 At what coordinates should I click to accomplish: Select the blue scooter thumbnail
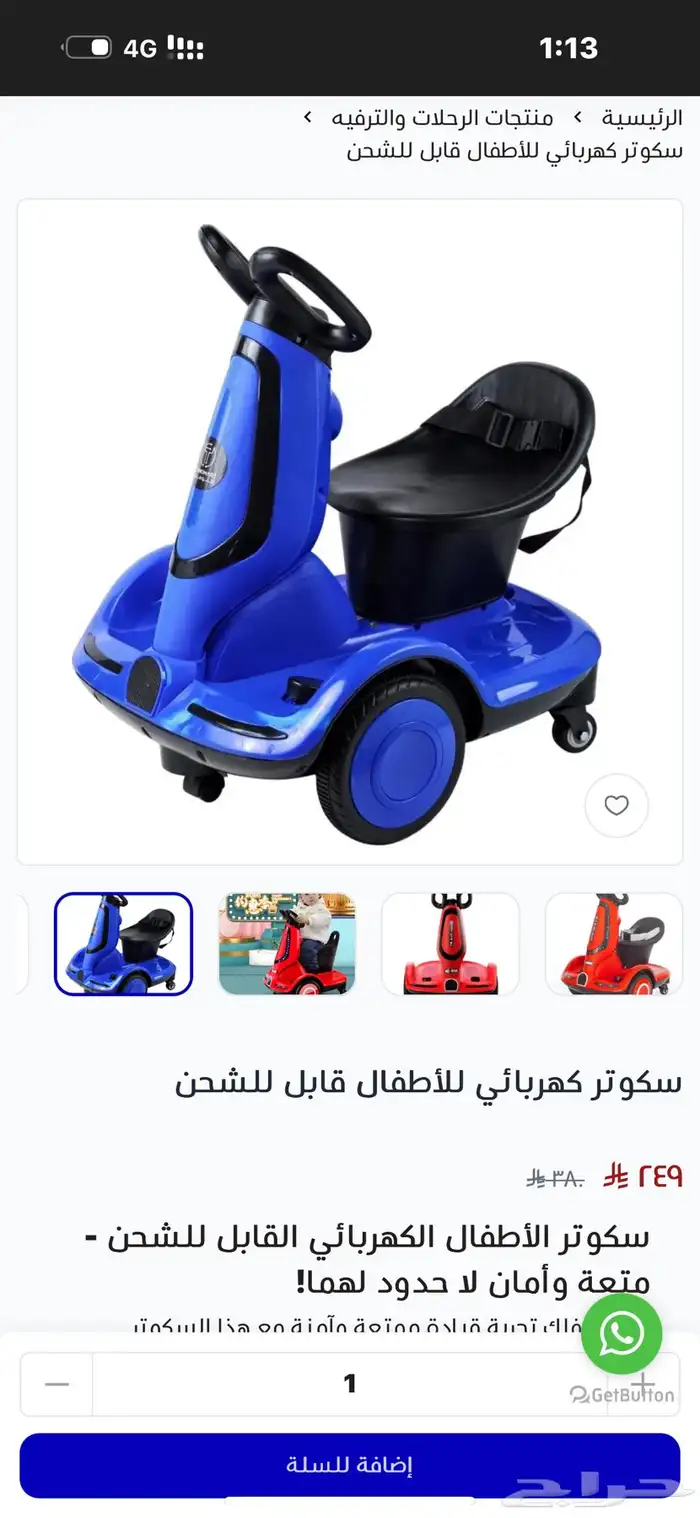pos(123,944)
